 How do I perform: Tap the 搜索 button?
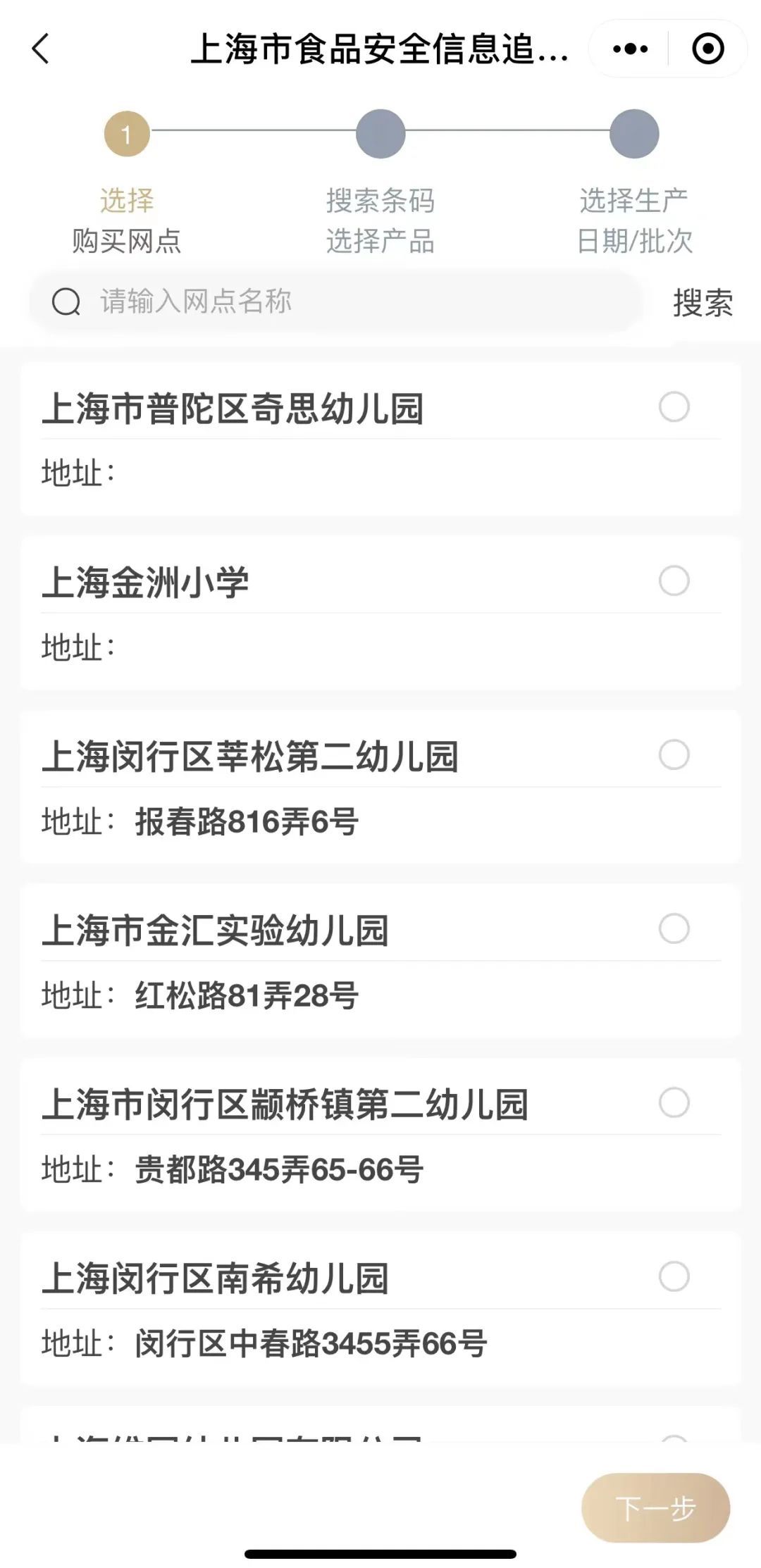point(703,303)
